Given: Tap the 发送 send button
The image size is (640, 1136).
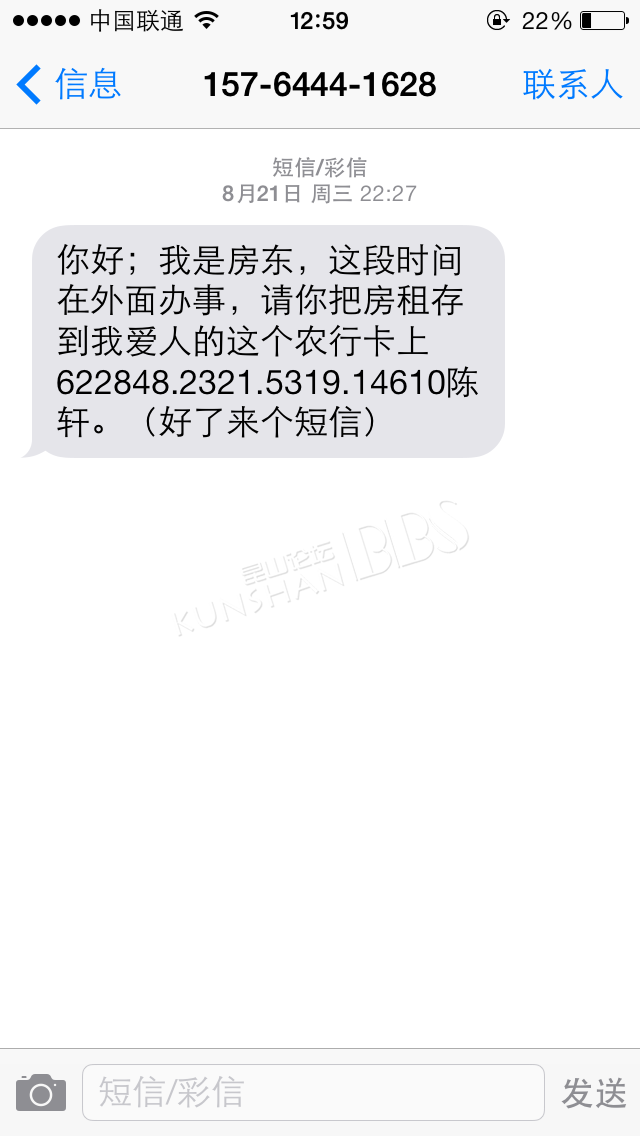Looking at the screenshot, I should pyautogui.click(x=594, y=1093).
